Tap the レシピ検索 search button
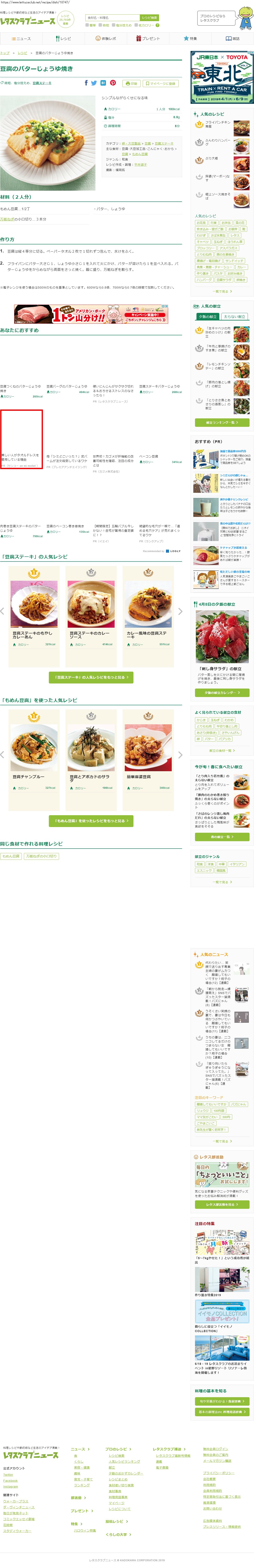 tap(149, 18)
